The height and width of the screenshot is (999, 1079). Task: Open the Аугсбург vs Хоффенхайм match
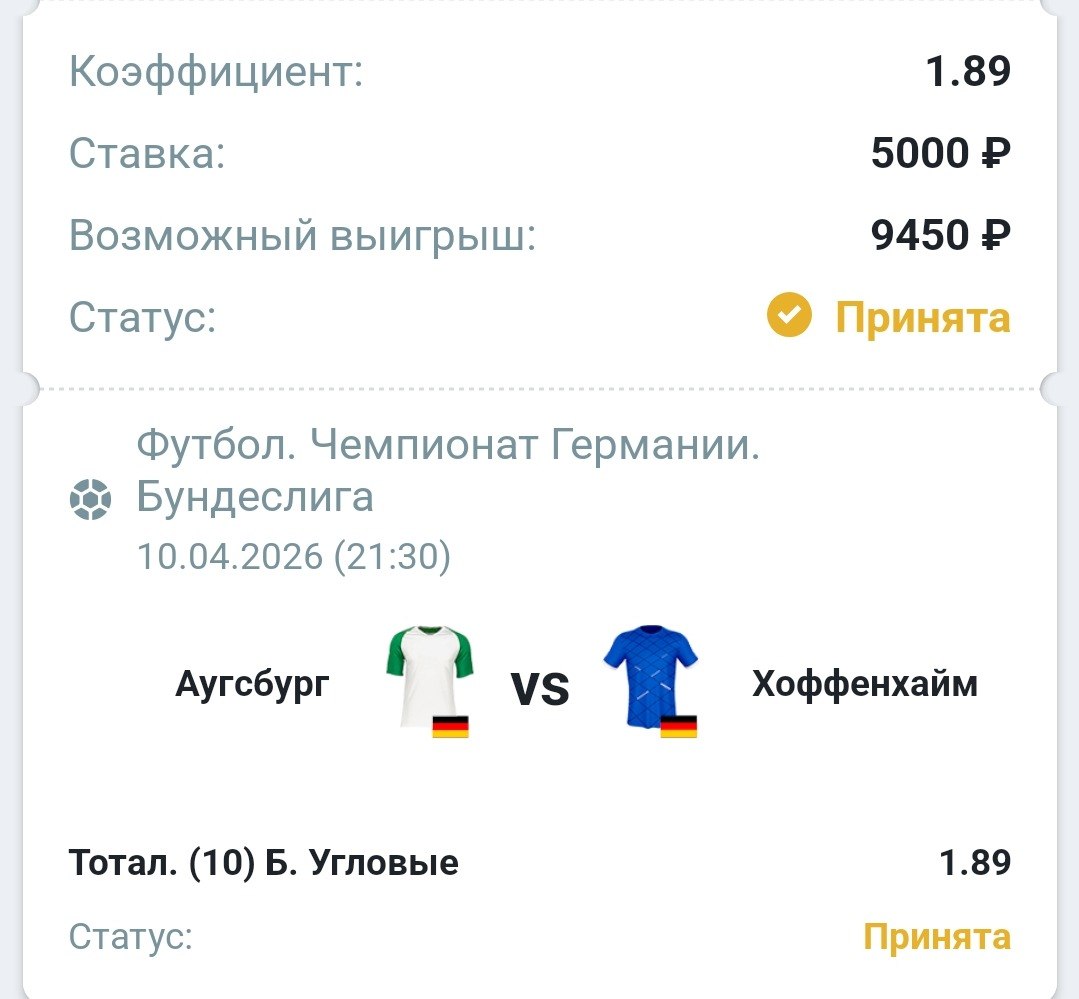540,687
